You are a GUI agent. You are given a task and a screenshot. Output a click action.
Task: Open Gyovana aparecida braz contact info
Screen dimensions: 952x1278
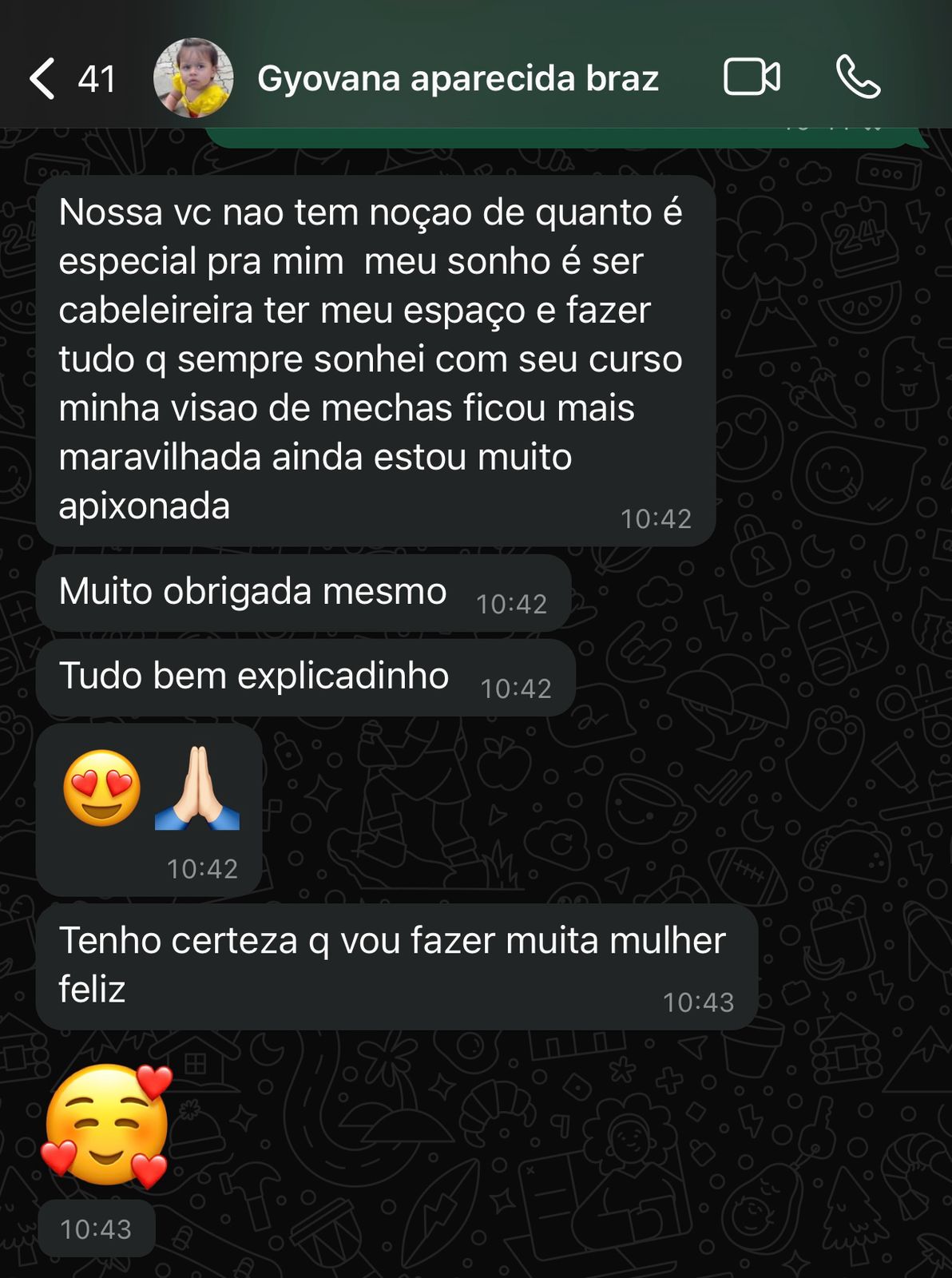click(x=458, y=78)
